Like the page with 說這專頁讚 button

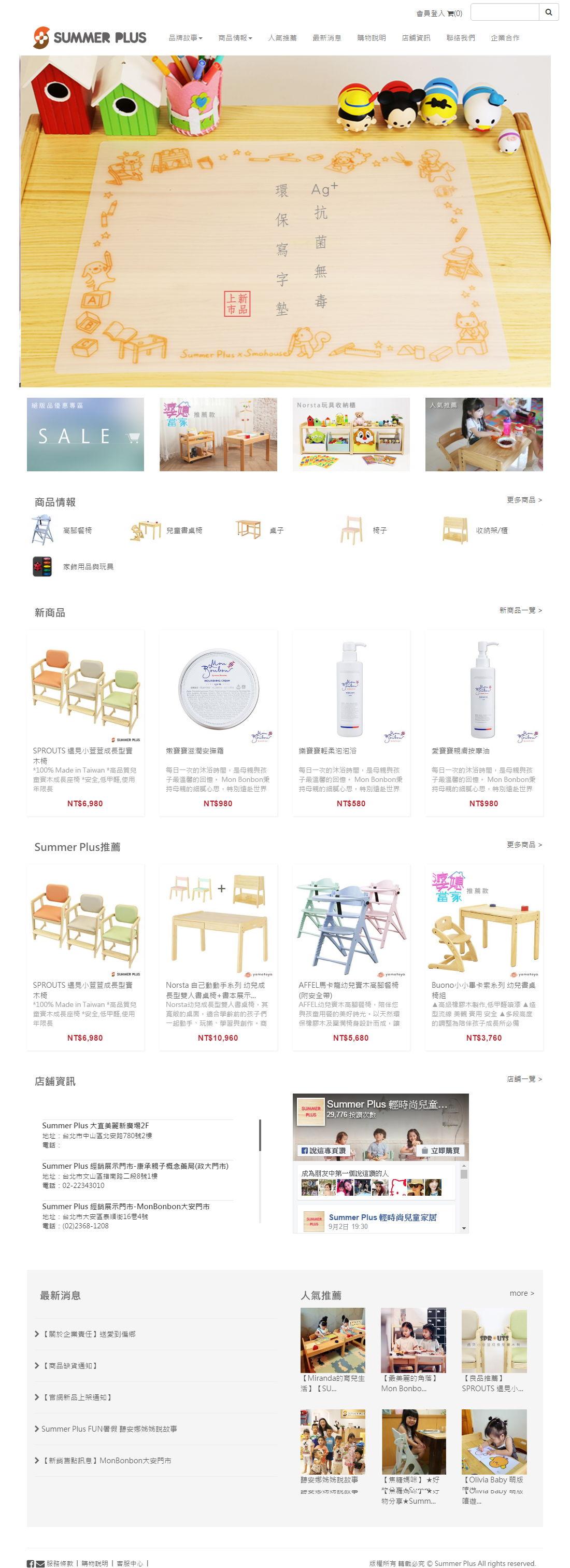323,1151
